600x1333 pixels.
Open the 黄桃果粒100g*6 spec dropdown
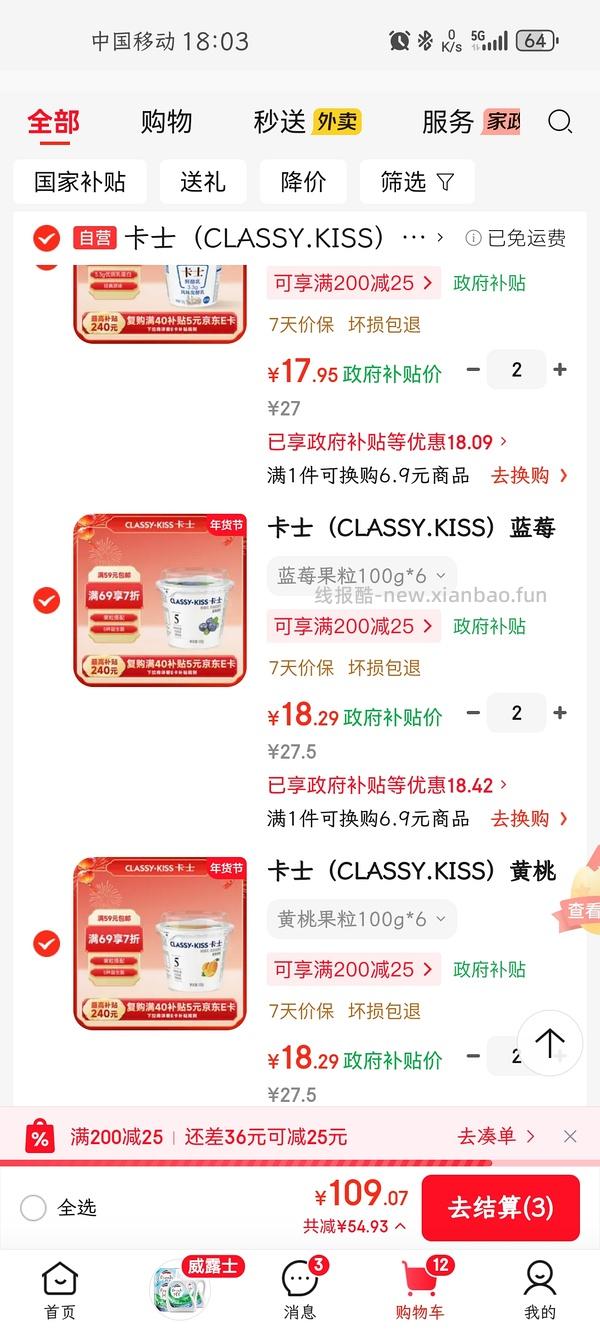pos(362,919)
